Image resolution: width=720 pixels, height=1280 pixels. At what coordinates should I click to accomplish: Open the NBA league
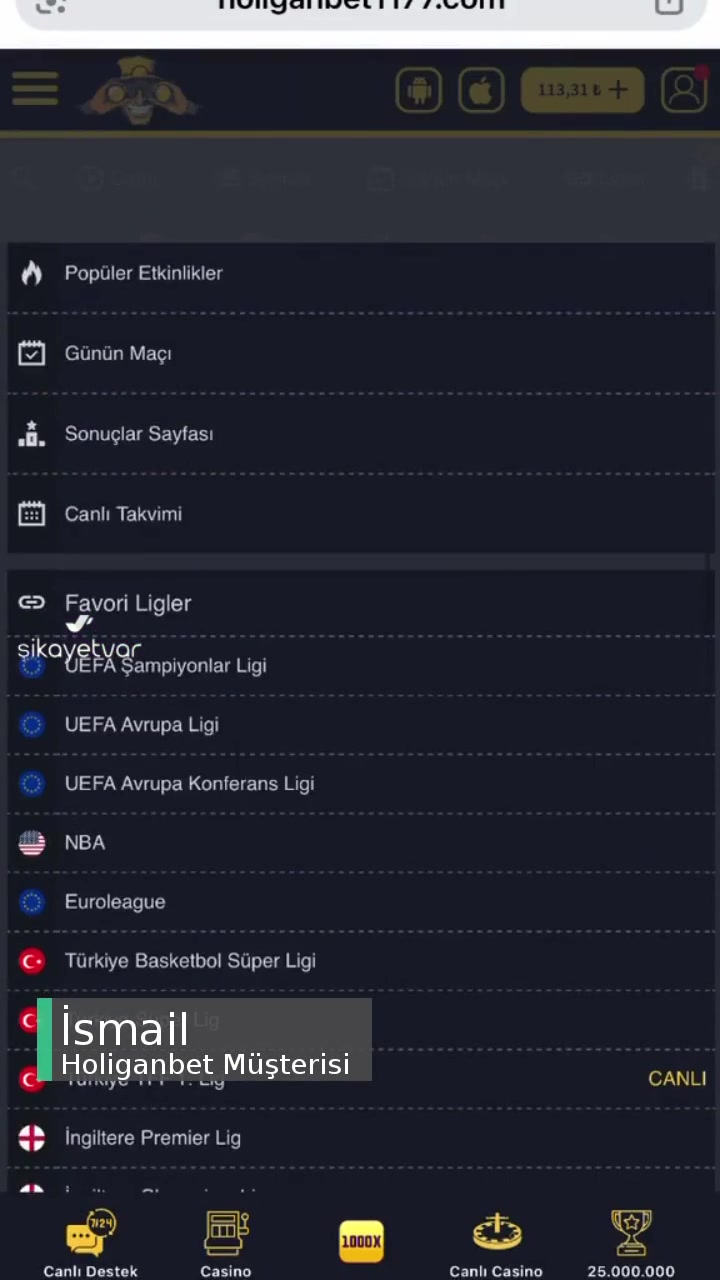[84, 843]
